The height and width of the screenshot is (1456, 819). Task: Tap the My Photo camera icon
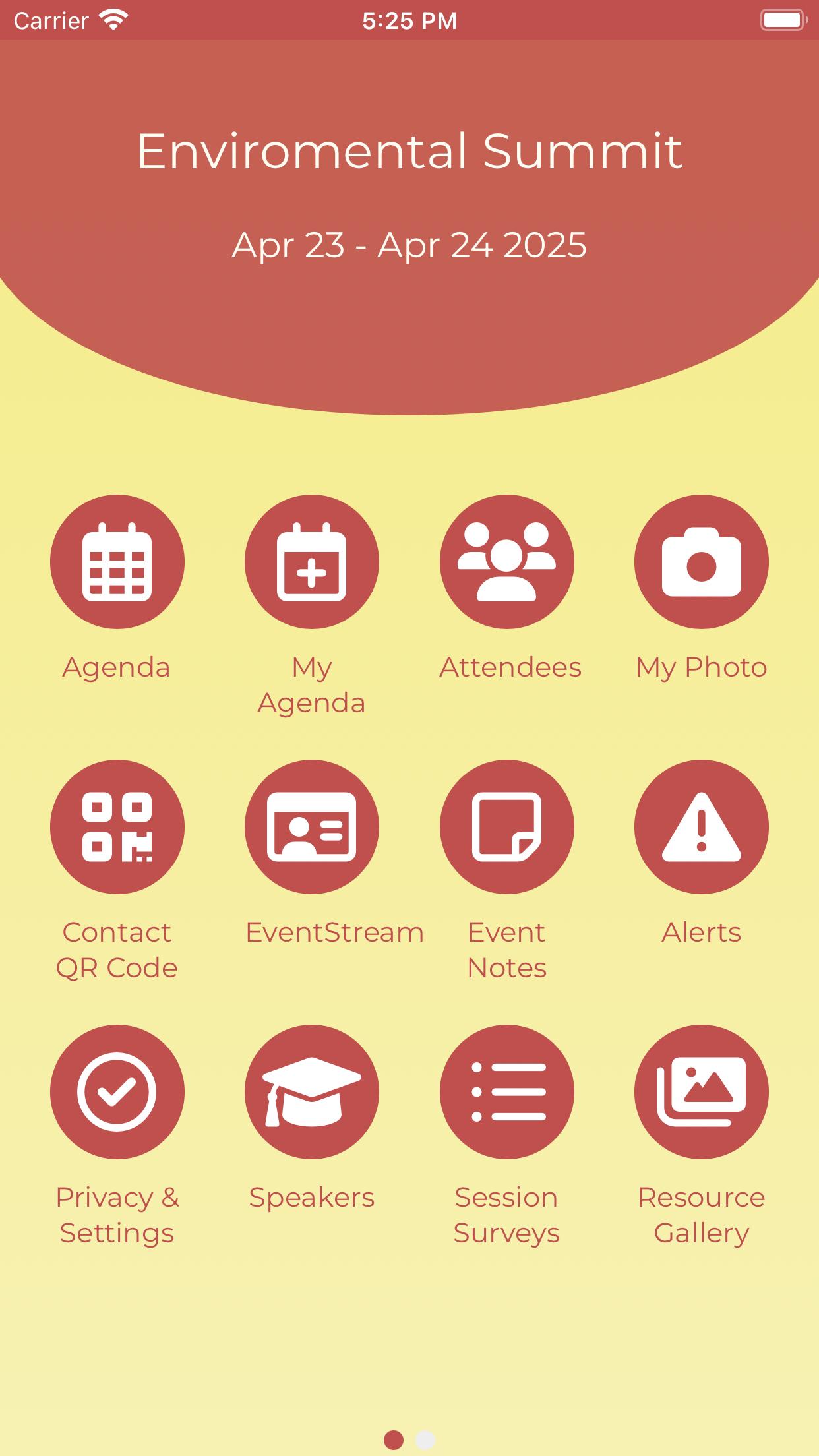coord(701,561)
